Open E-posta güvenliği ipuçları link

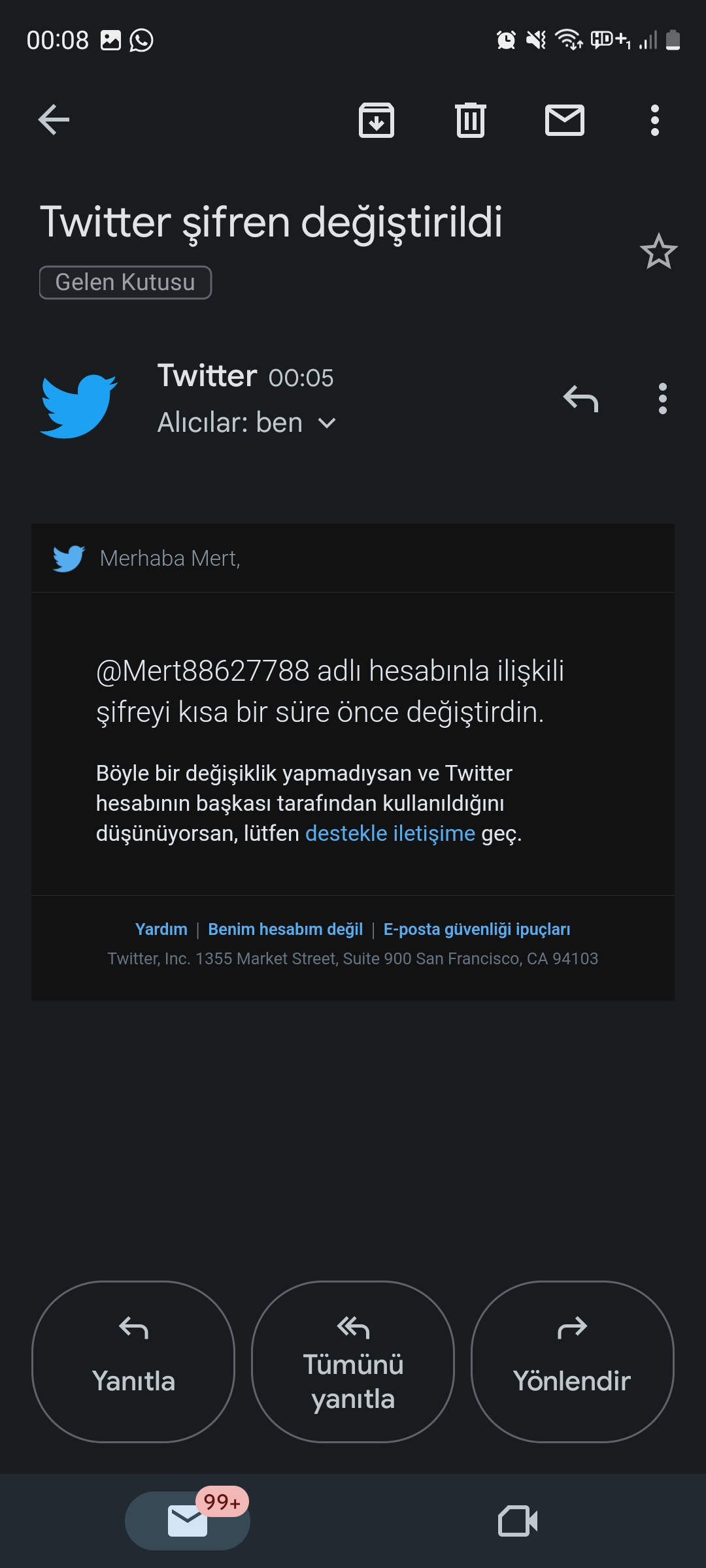477,929
